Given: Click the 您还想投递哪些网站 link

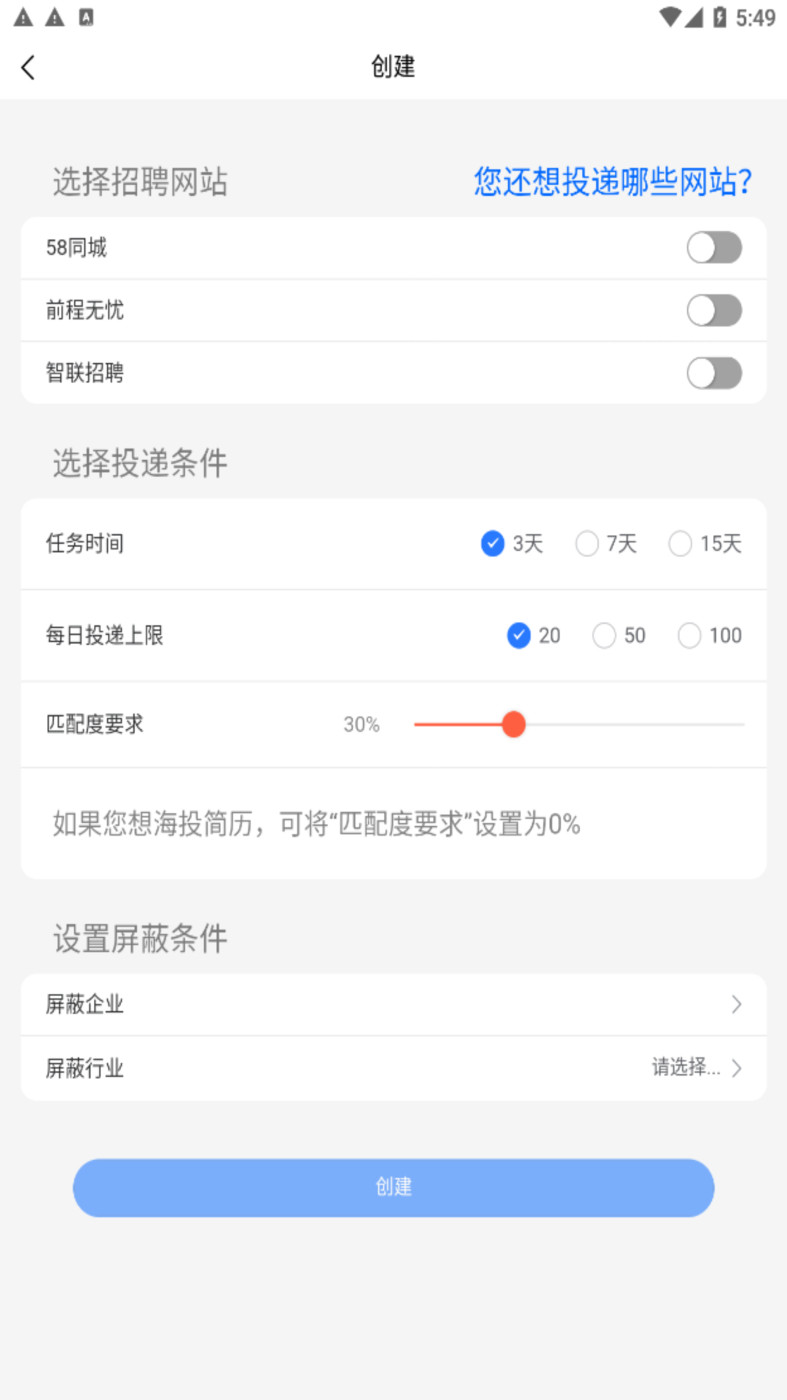Looking at the screenshot, I should (610, 182).
